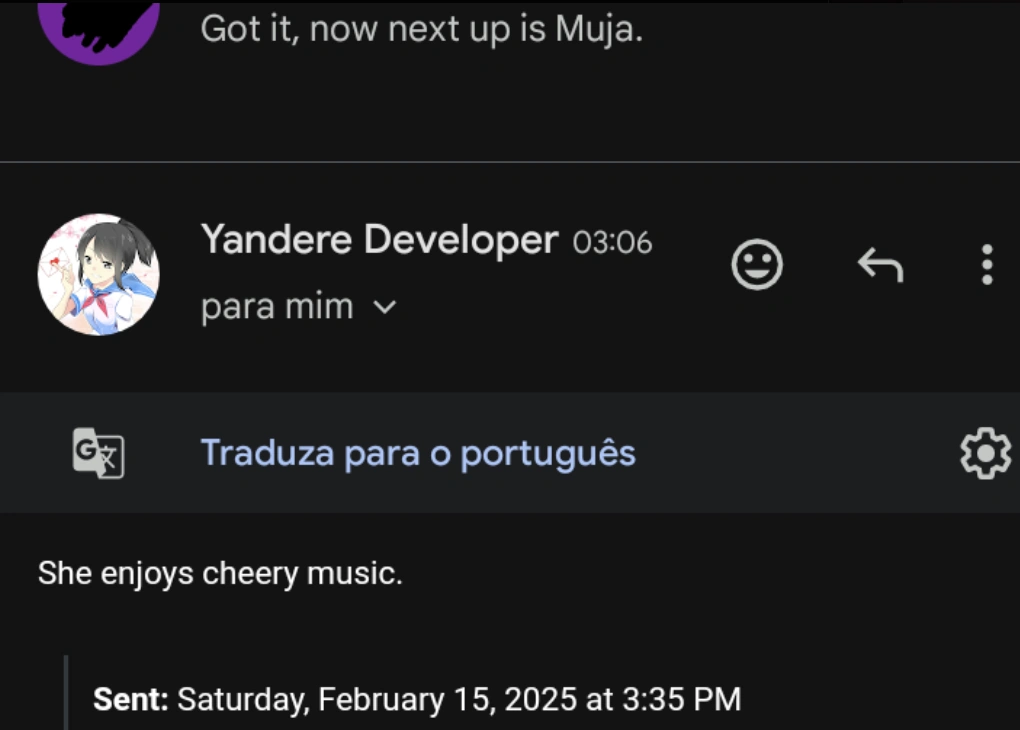
Task: Reply to Yandere Developer's email
Action: point(880,266)
